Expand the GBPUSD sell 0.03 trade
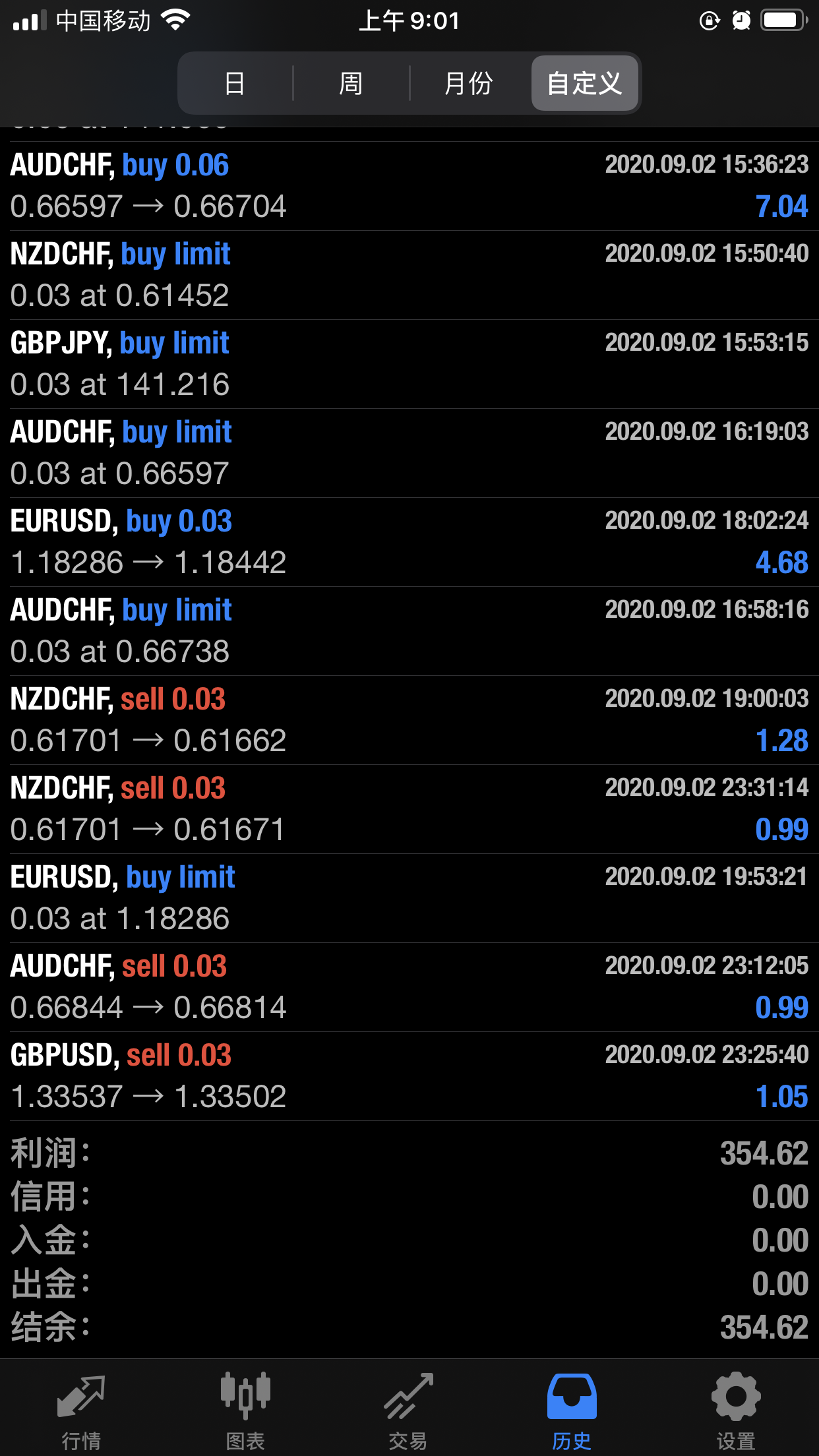The width and height of the screenshot is (819, 1456). [x=409, y=1076]
